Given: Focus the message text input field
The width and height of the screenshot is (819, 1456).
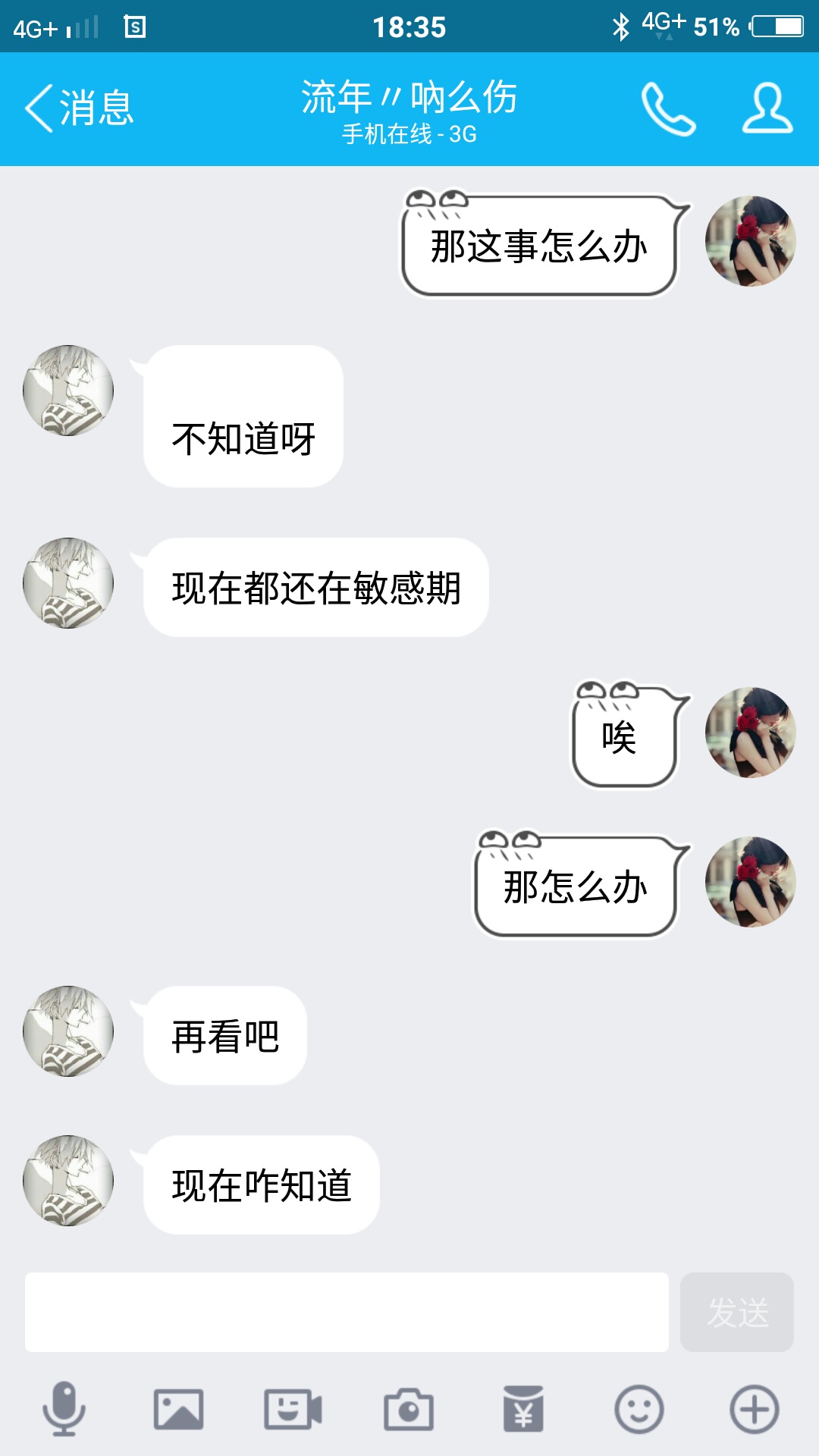Looking at the screenshot, I should point(347,1312).
